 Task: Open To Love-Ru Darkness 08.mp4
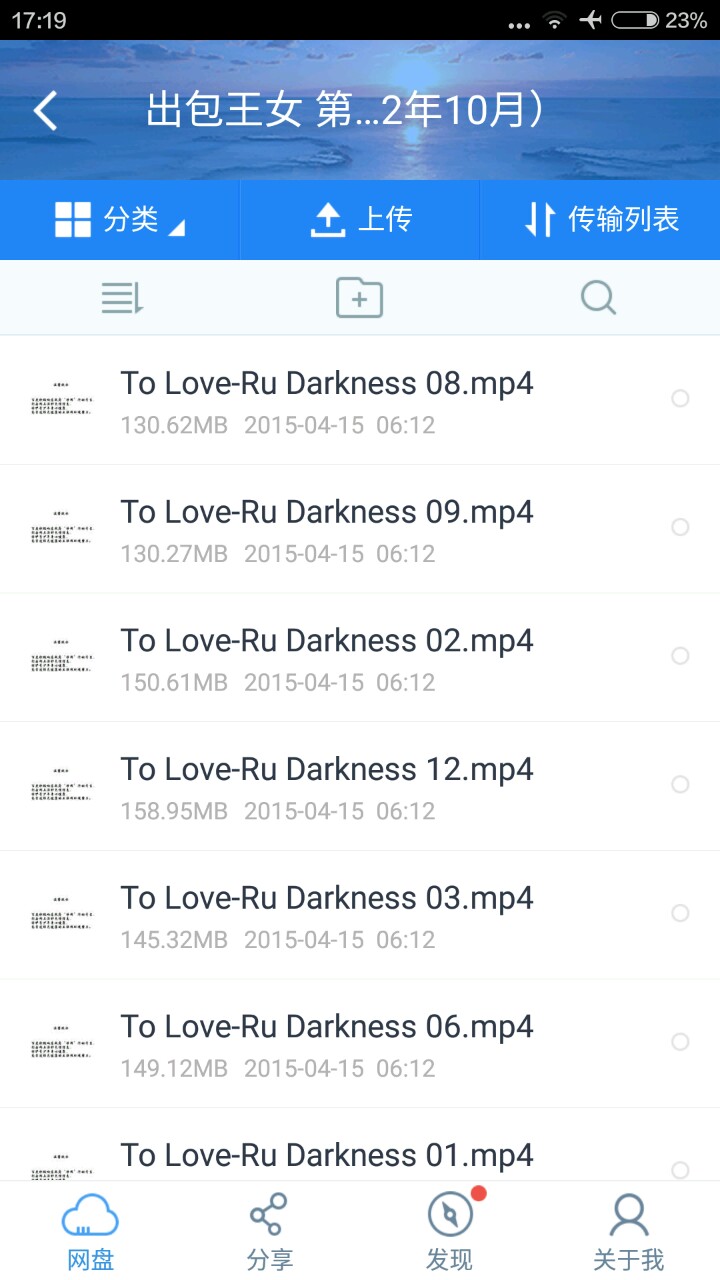click(x=327, y=400)
